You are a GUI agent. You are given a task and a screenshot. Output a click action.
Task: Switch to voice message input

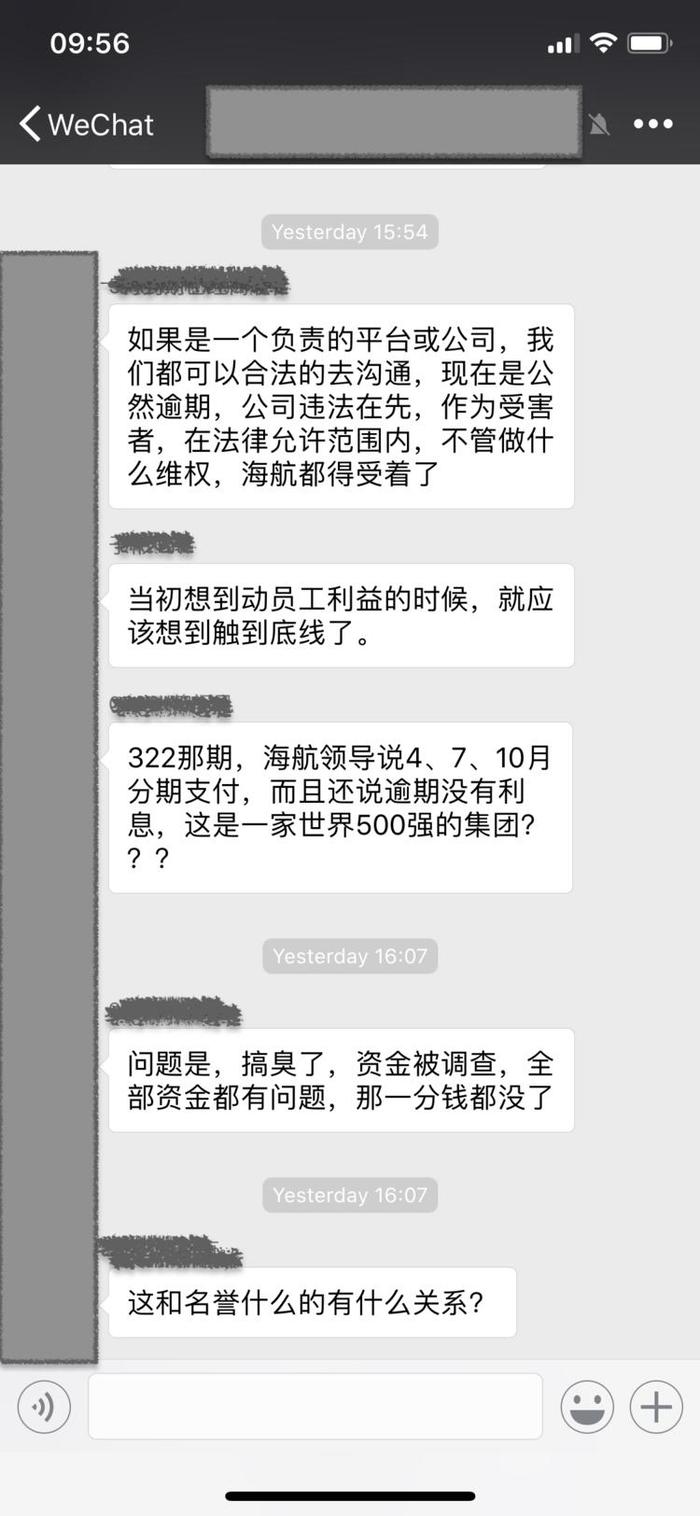[44, 1406]
